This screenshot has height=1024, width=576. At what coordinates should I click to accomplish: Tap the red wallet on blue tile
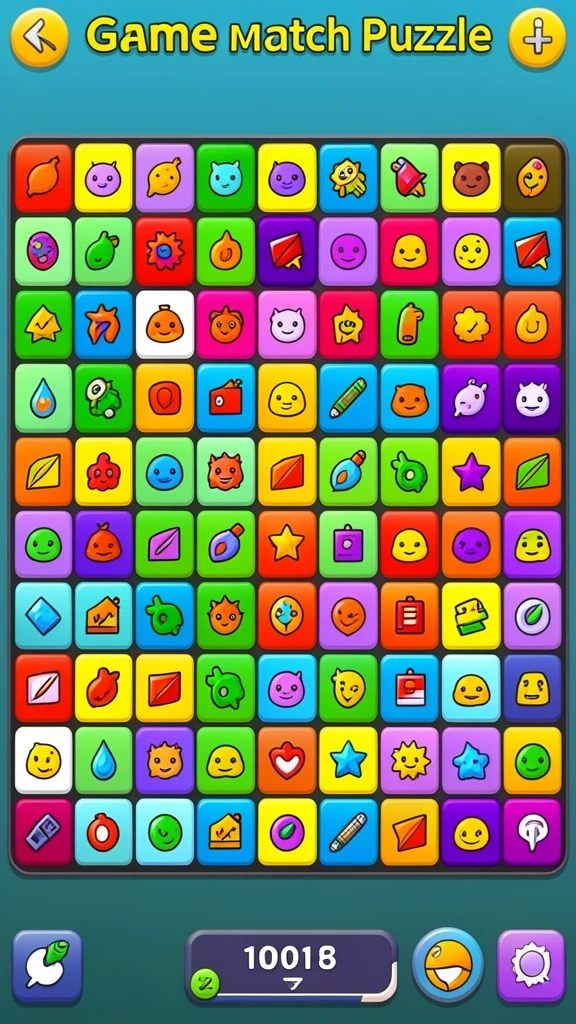click(226, 398)
